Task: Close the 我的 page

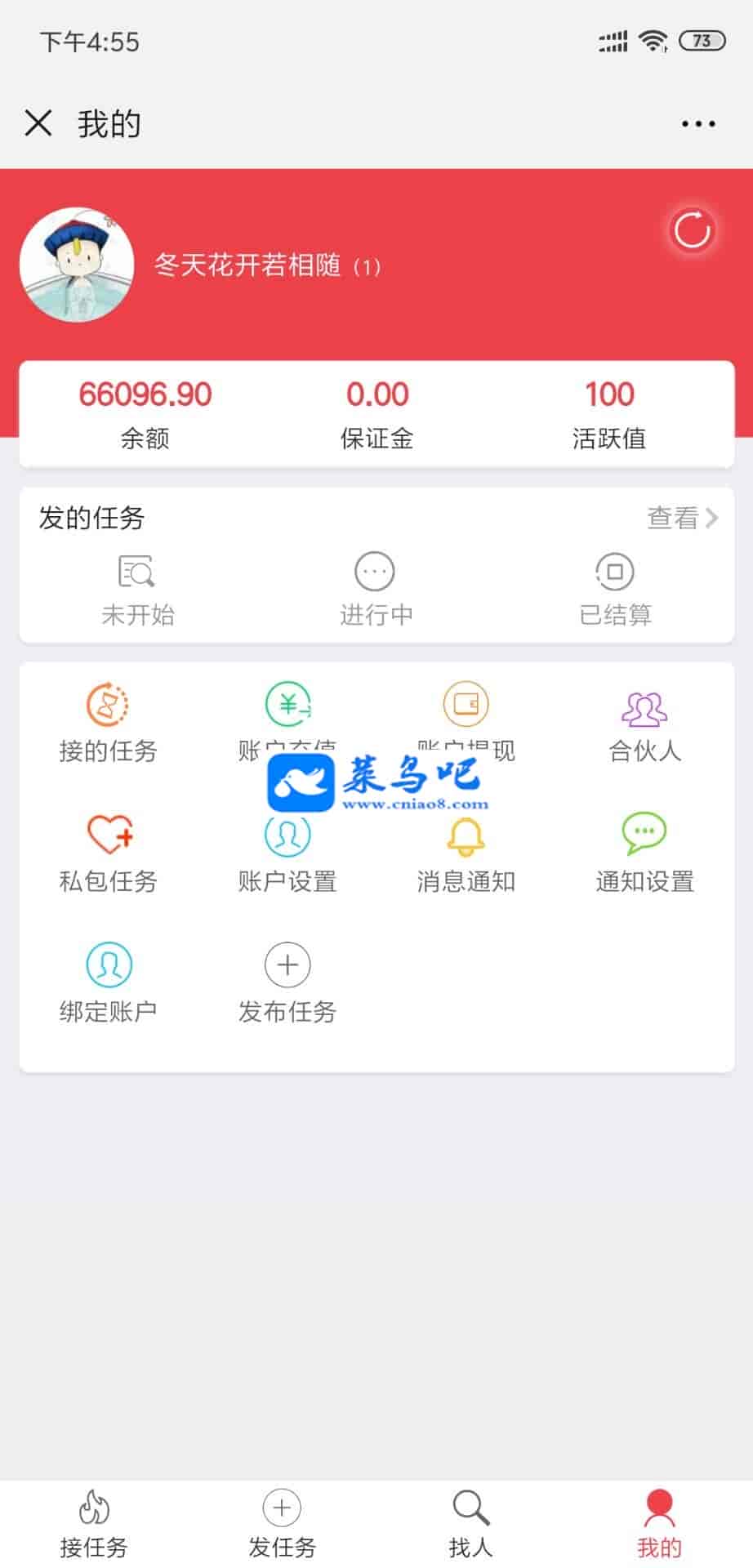Action: point(38,123)
